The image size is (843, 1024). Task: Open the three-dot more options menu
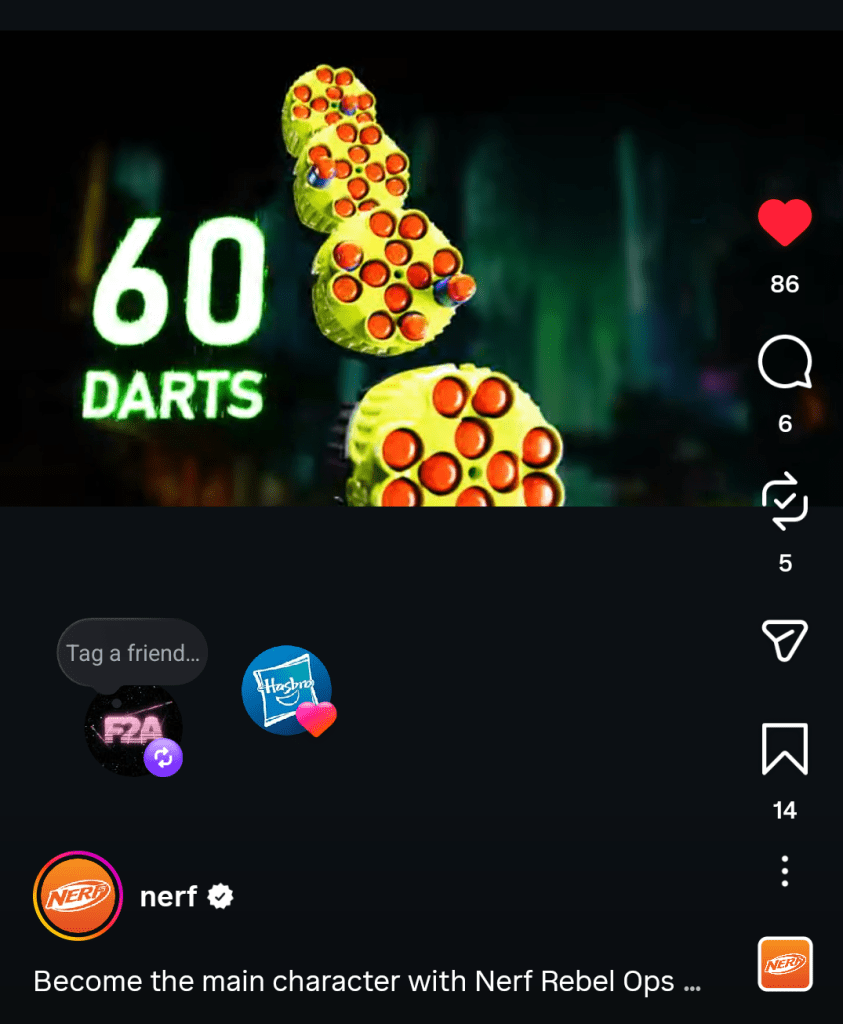[x=784, y=871]
